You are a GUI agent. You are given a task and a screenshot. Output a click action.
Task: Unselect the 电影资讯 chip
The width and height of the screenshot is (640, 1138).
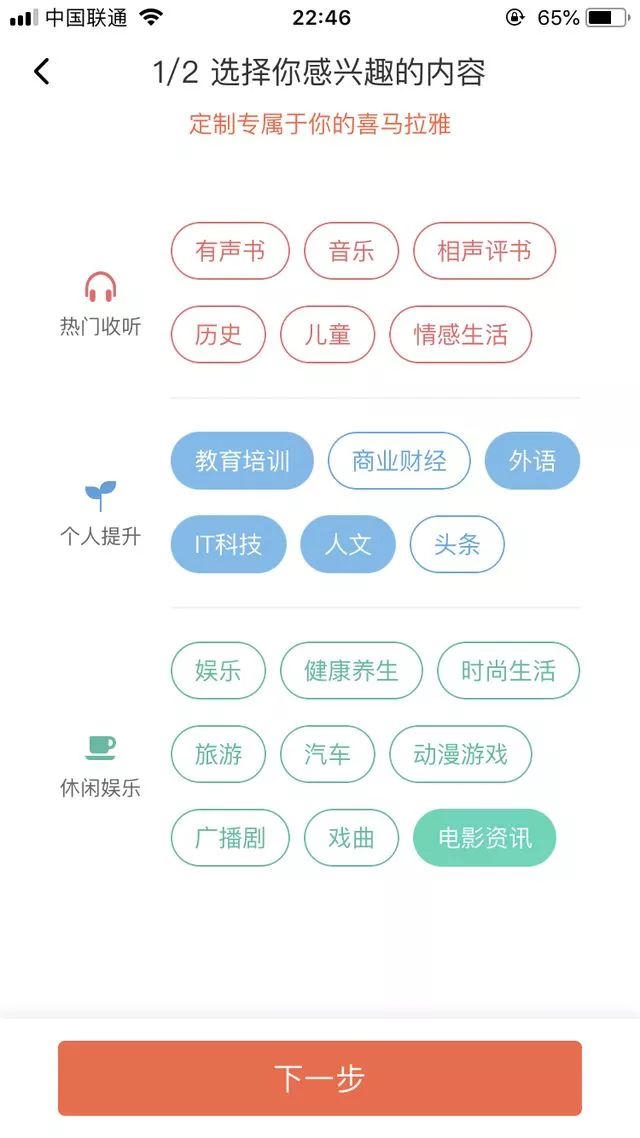(x=484, y=838)
